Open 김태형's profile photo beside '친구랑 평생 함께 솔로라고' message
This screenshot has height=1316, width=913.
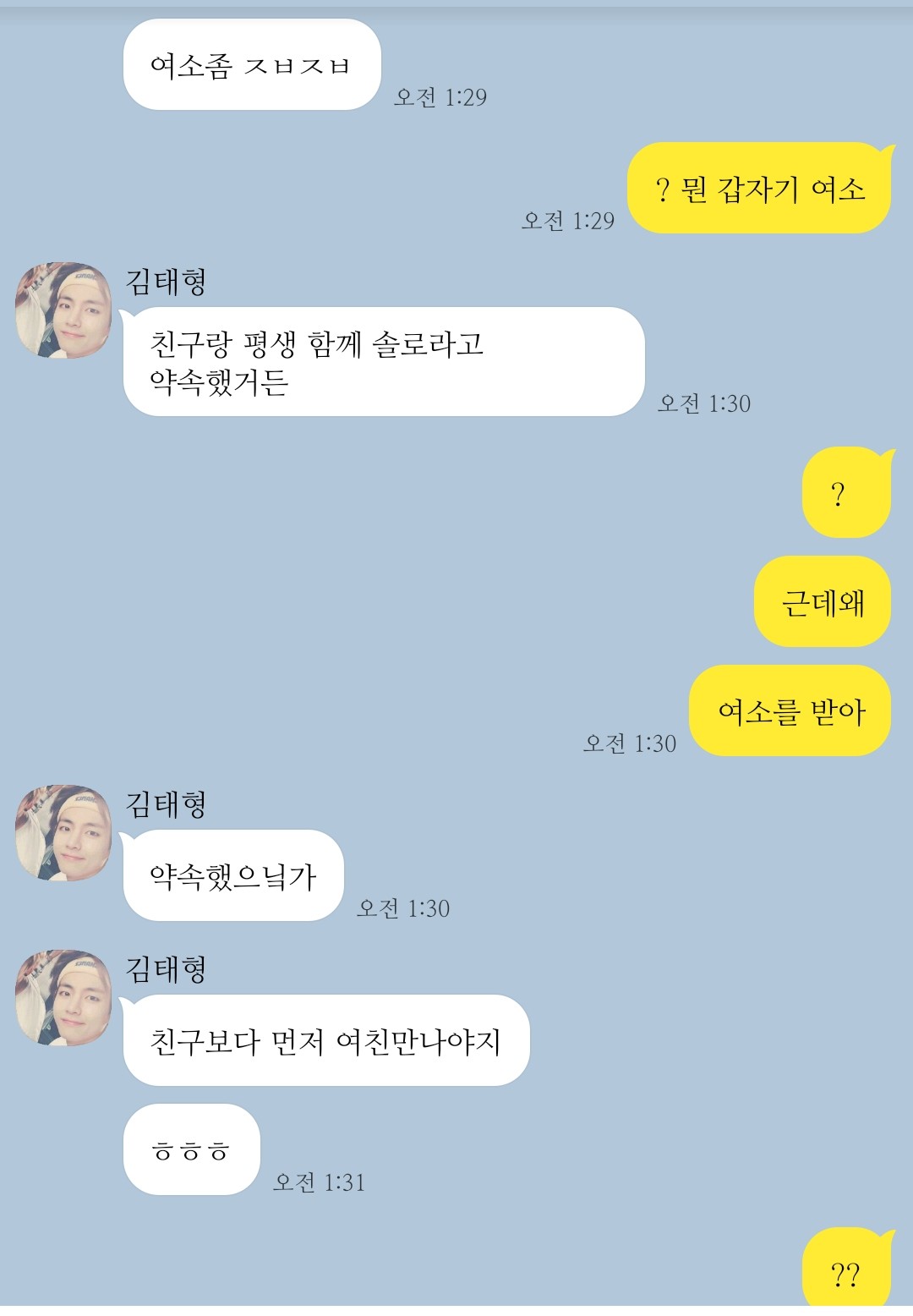click(x=63, y=310)
